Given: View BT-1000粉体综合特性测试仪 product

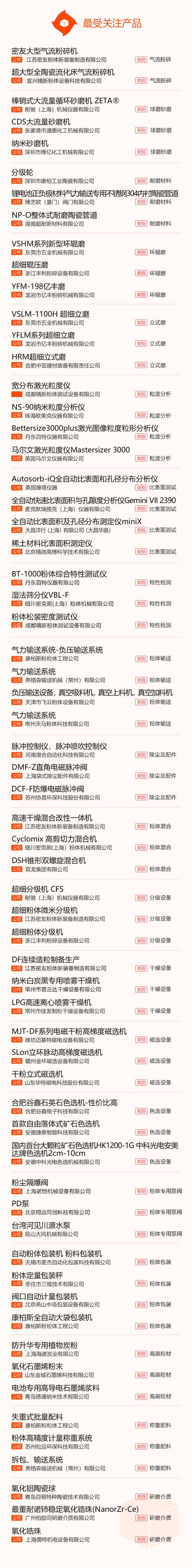Looking at the screenshot, I should pos(59,573).
